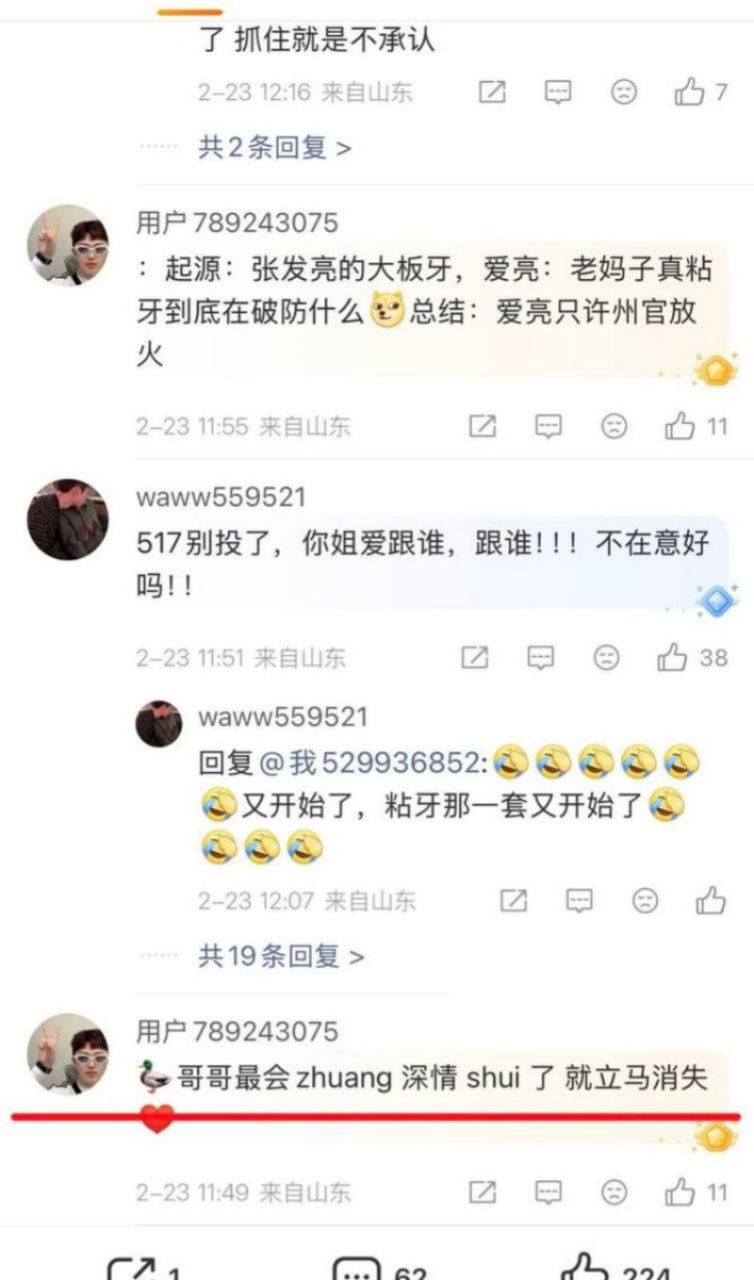Reply to the comment posted at 12:16
The height and width of the screenshot is (1280, 754).
tap(558, 93)
